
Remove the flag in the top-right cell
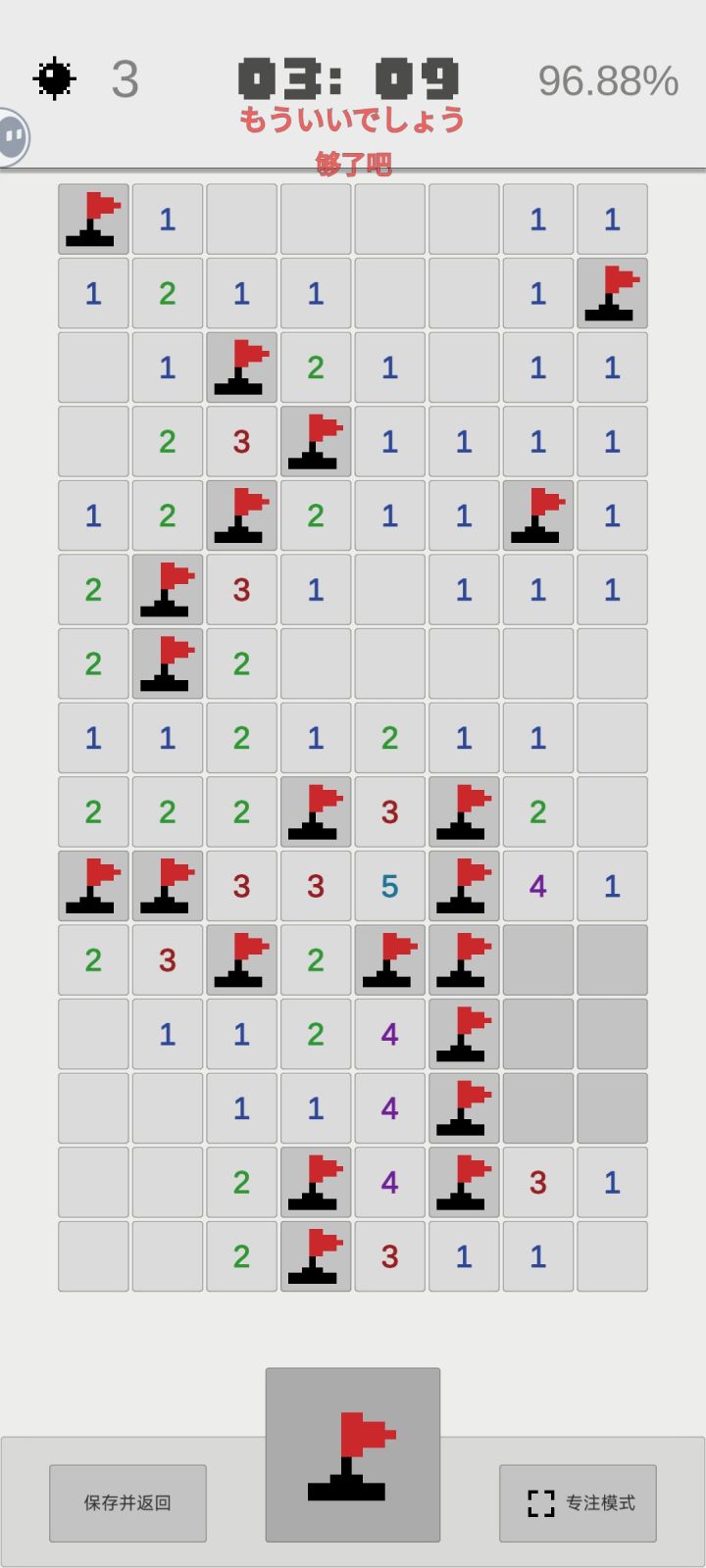tap(612, 293)
